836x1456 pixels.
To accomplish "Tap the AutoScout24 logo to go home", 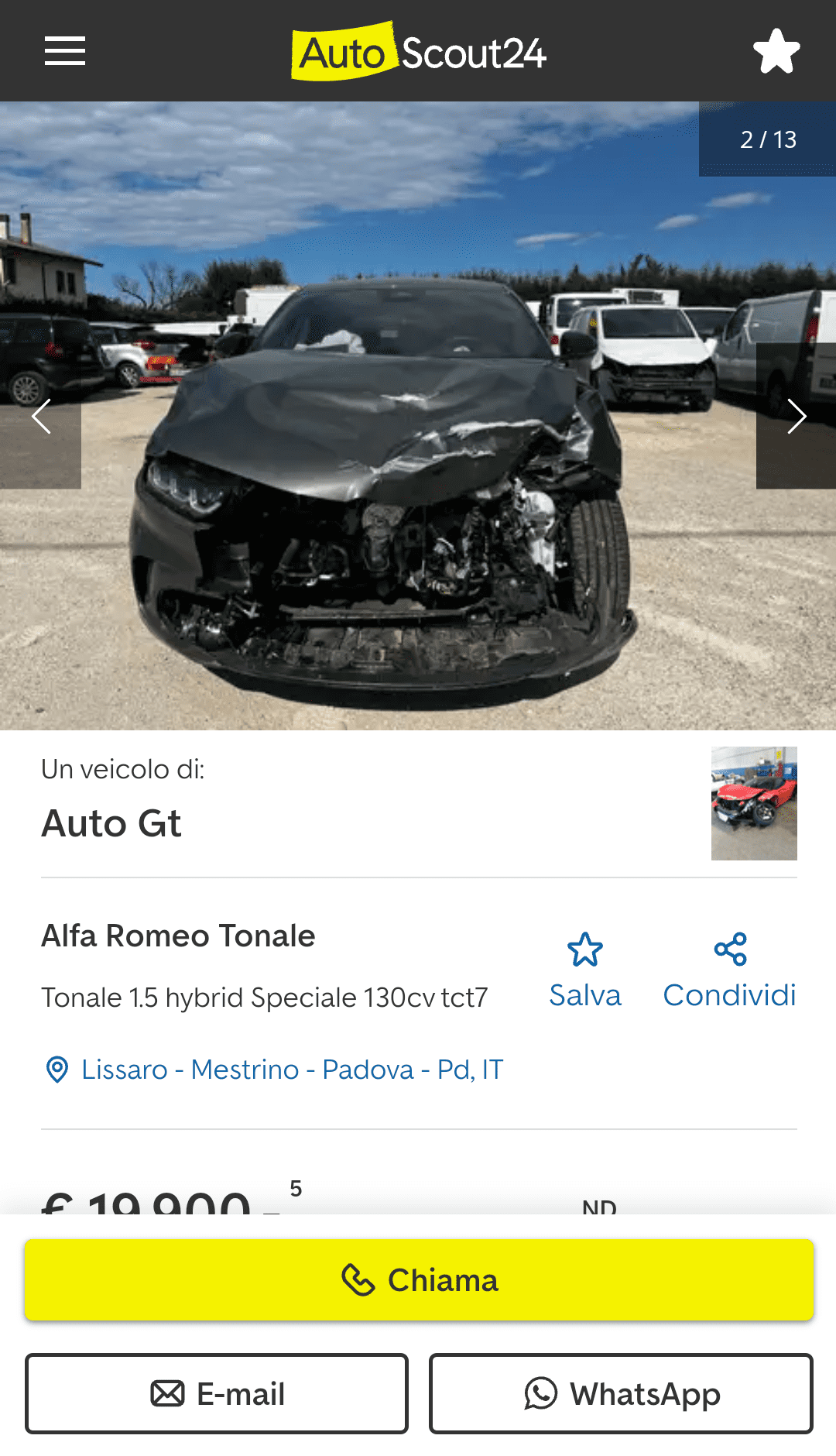I will 418,52.
